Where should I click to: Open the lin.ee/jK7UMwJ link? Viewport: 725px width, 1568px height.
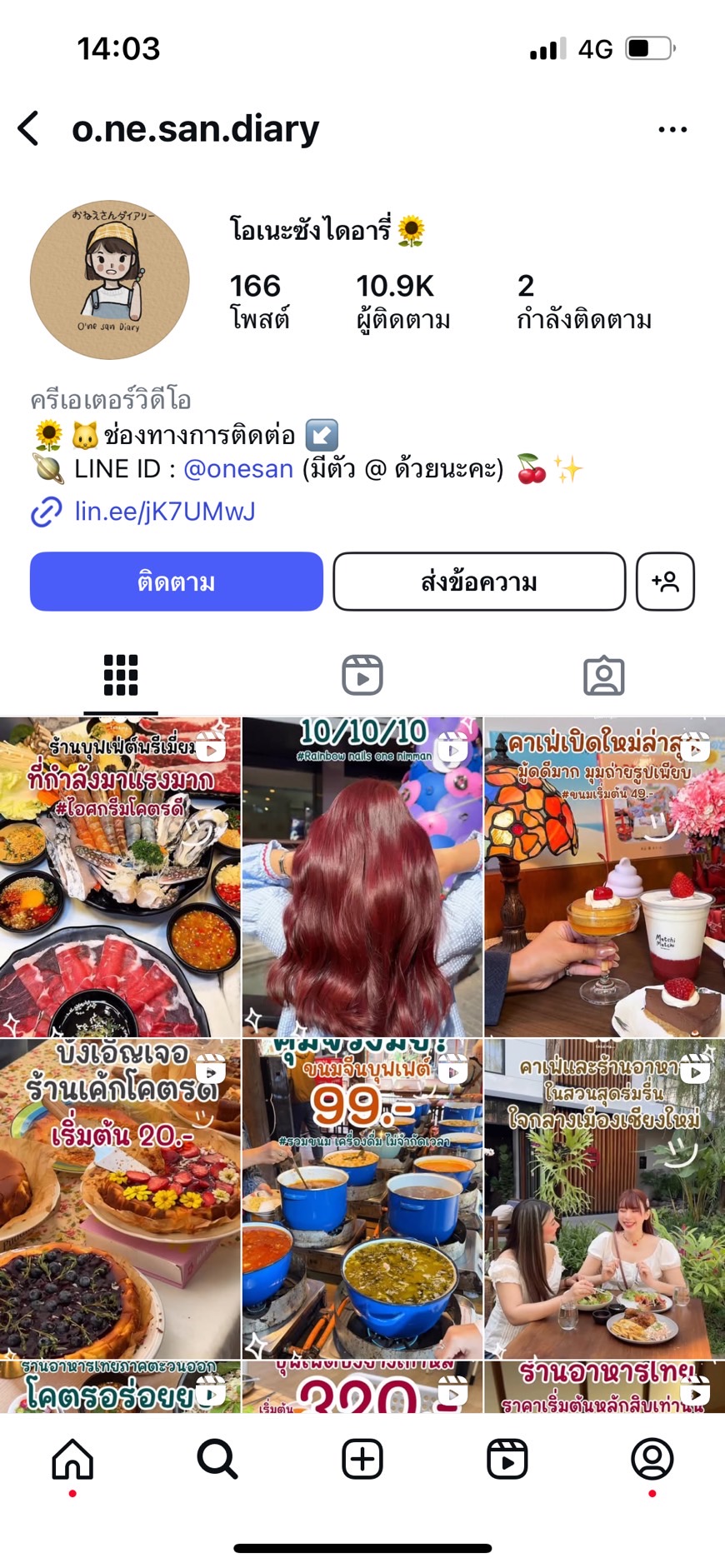click(164, 511)
